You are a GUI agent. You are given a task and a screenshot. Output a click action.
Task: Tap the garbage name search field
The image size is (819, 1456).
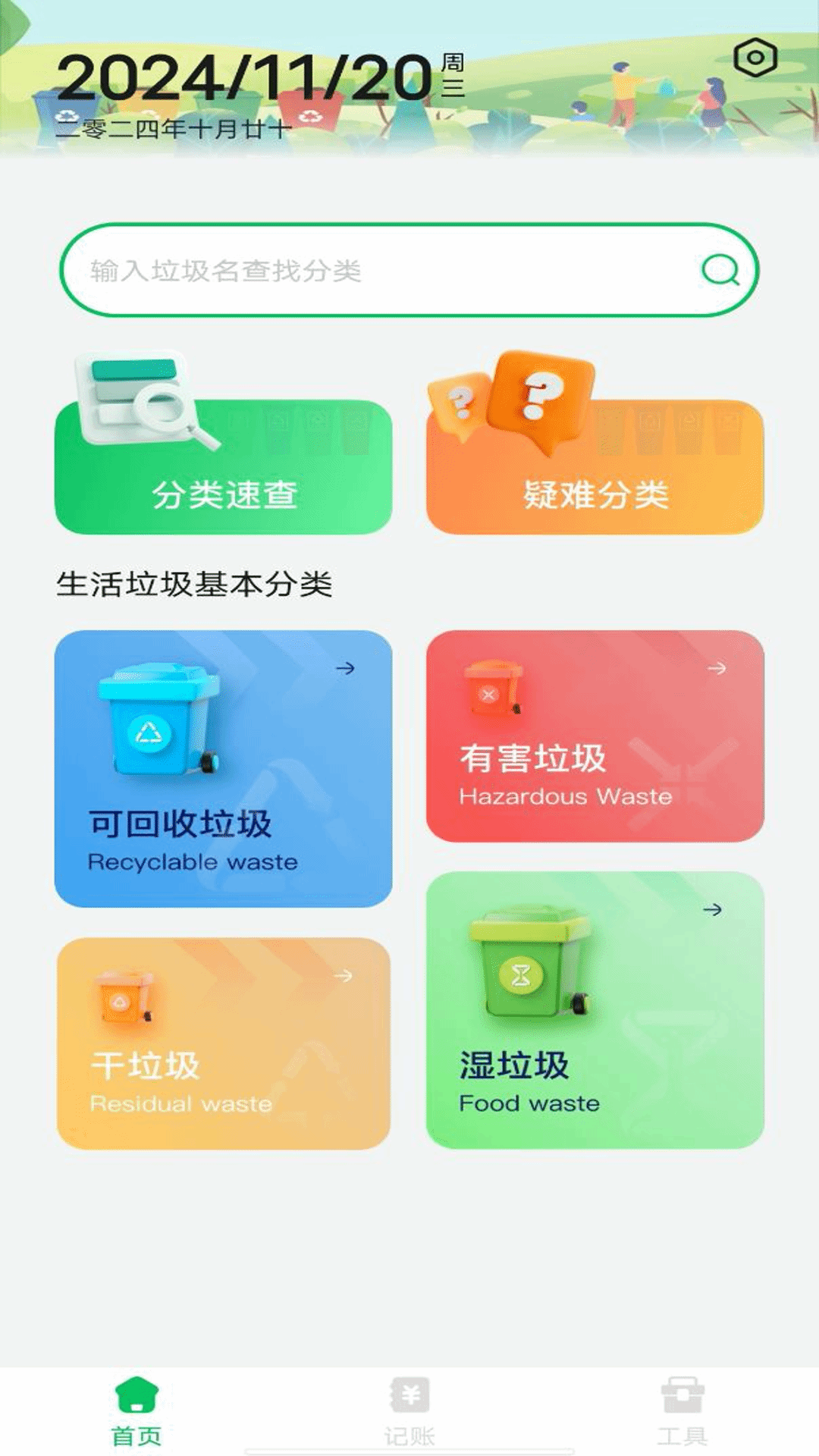[379, 270]
